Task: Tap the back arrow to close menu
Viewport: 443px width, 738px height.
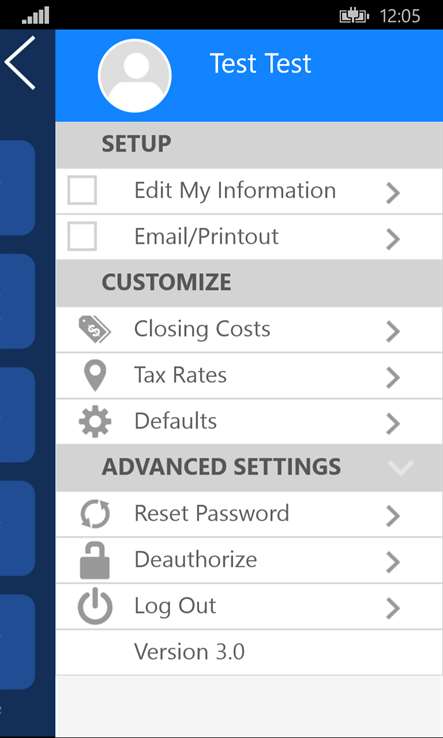Action: tap(20, 63)
